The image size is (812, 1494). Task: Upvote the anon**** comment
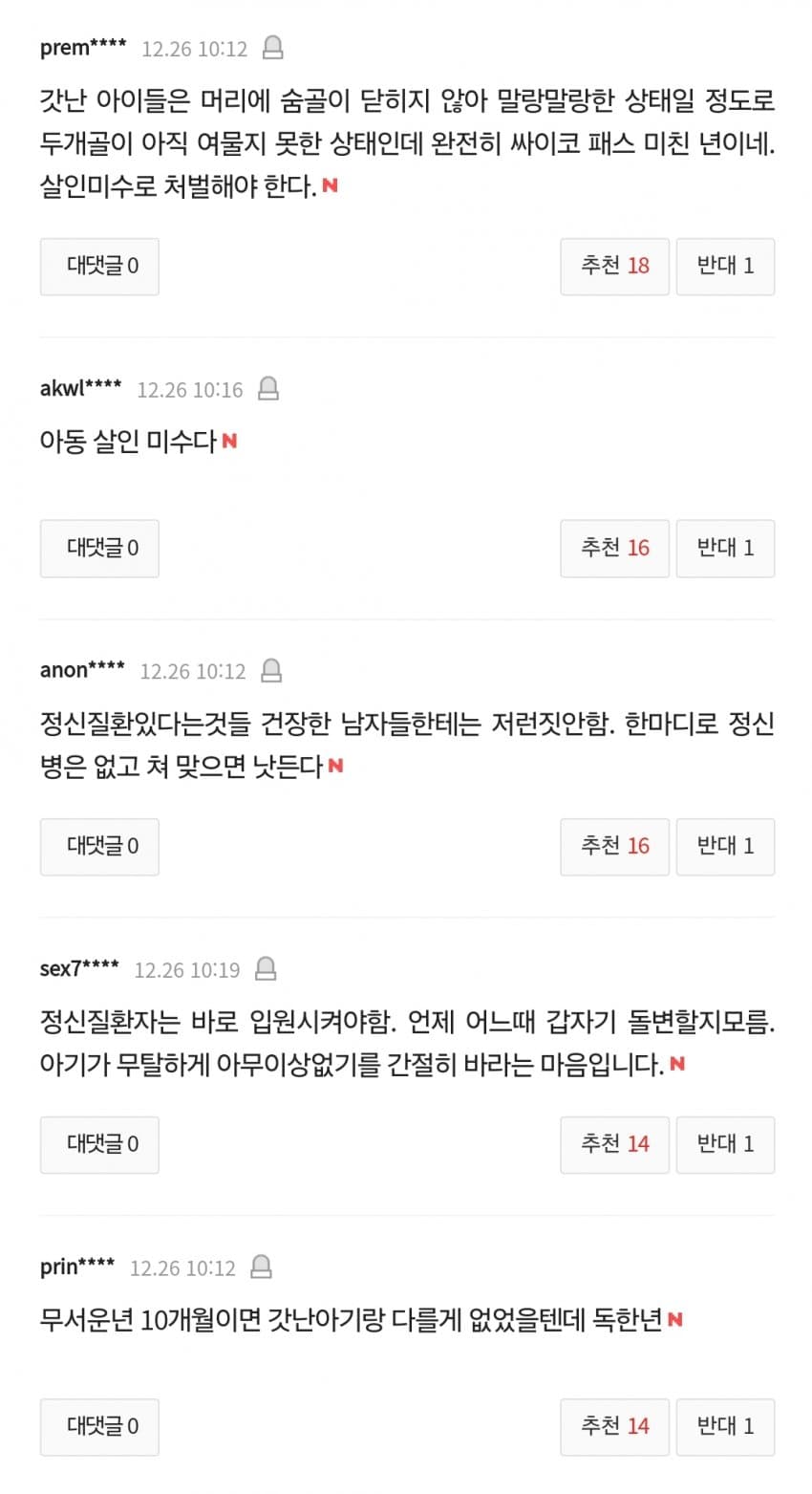point(614,847)
